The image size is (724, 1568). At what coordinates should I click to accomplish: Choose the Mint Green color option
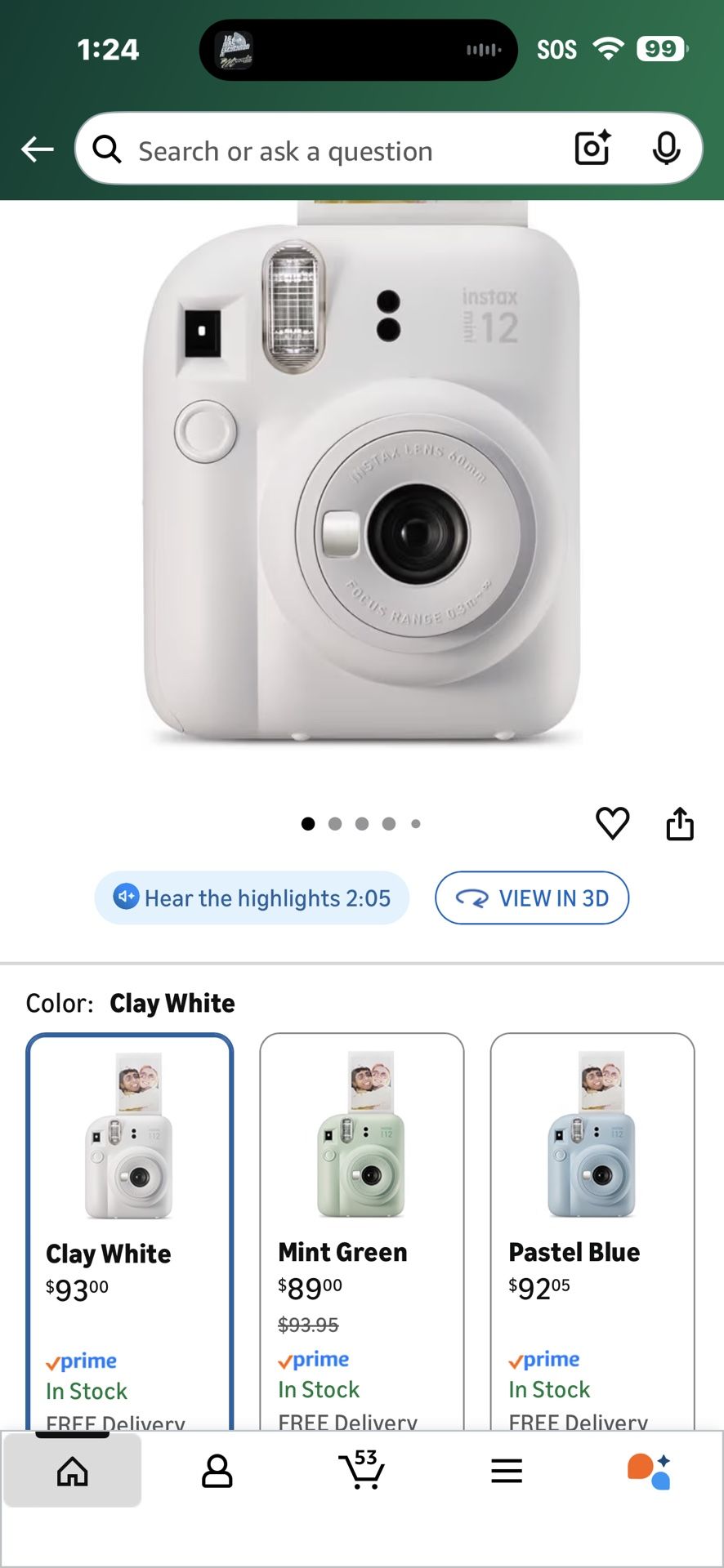[x=361, y=1225]
